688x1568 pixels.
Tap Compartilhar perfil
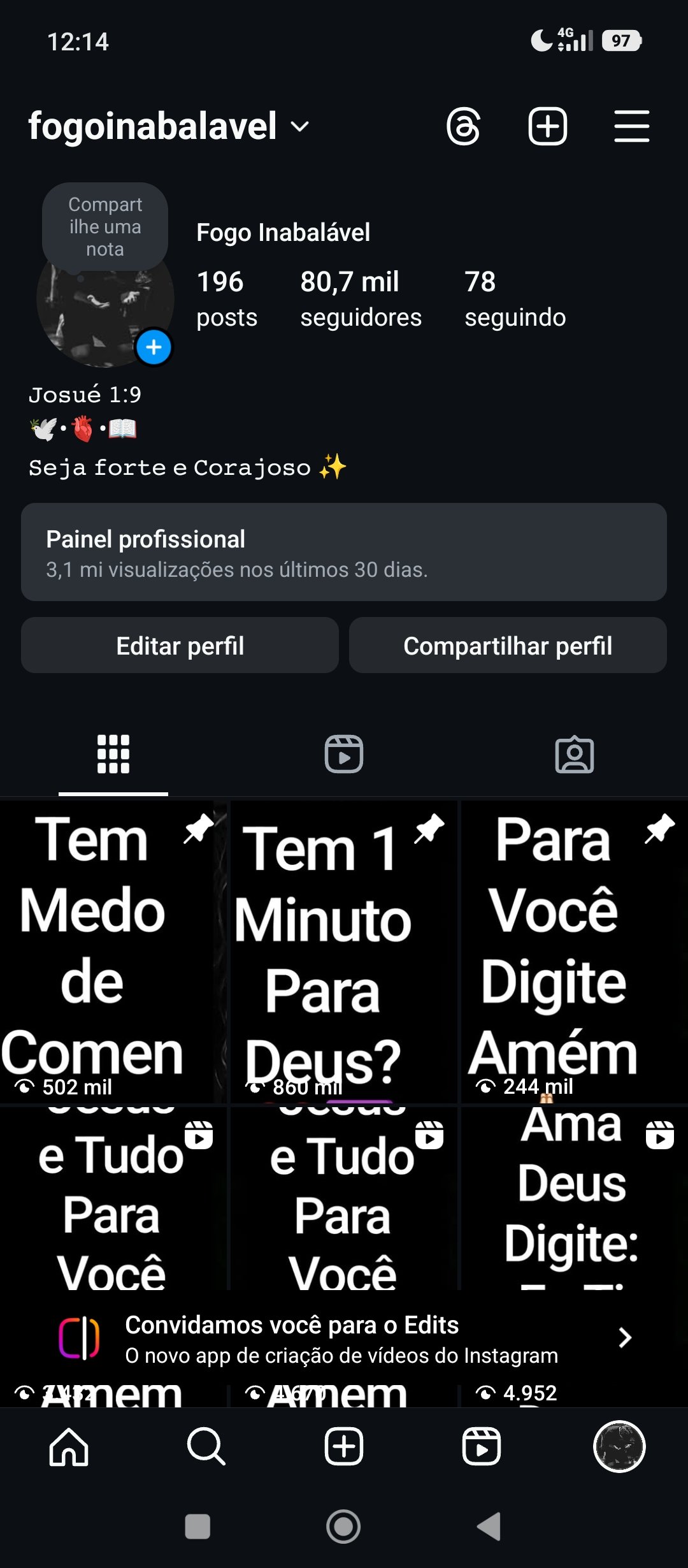[508, 646]
